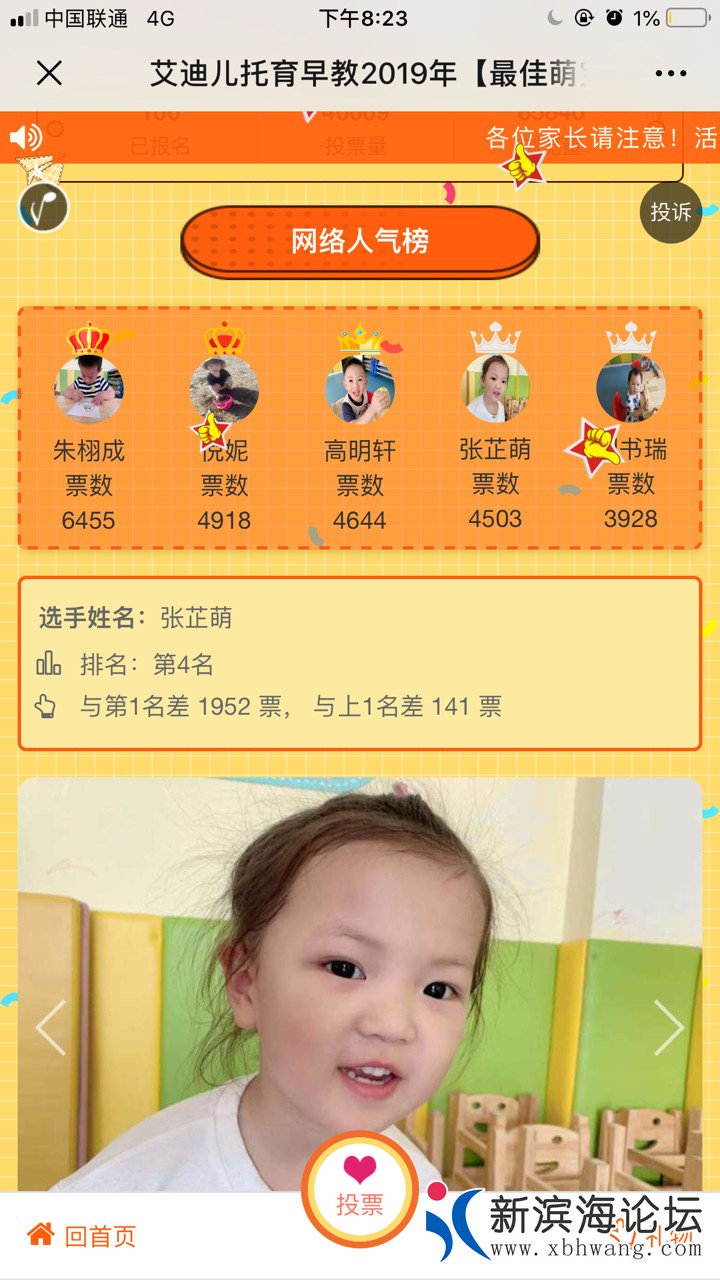Show the next contestant photo

click(668, 1027)
